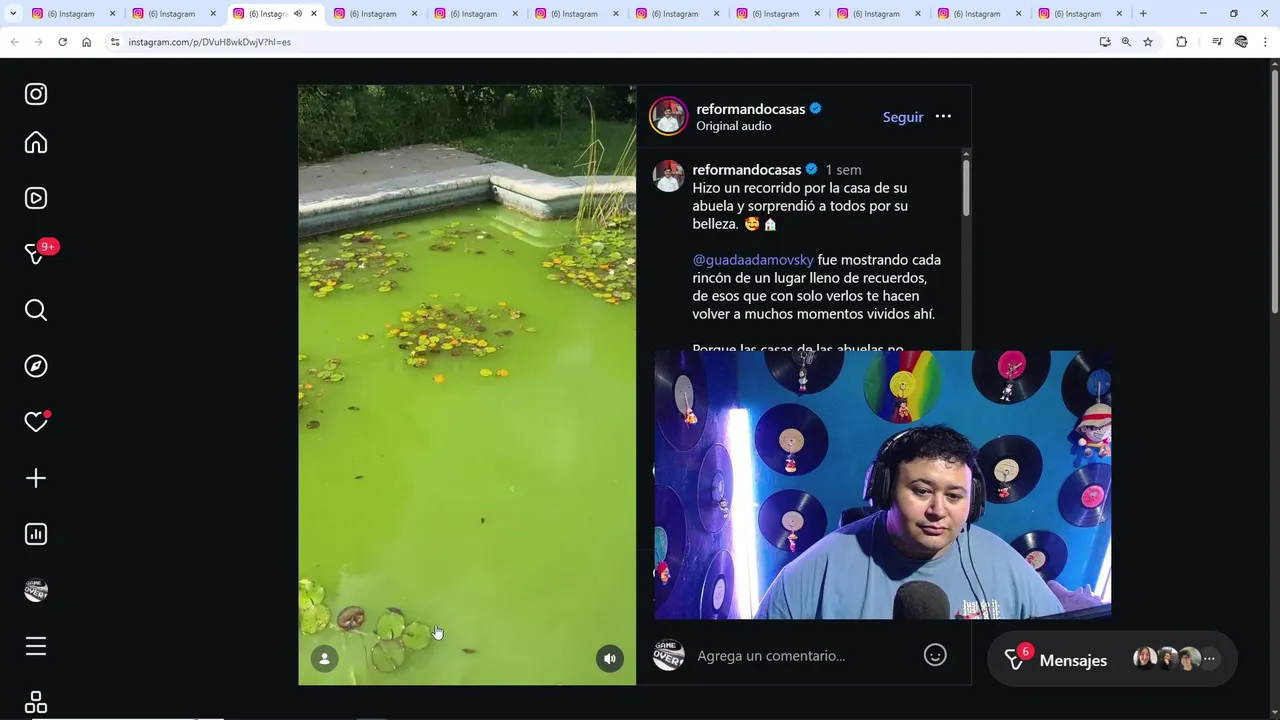Open @guadaadamovsky mention link

752,260
